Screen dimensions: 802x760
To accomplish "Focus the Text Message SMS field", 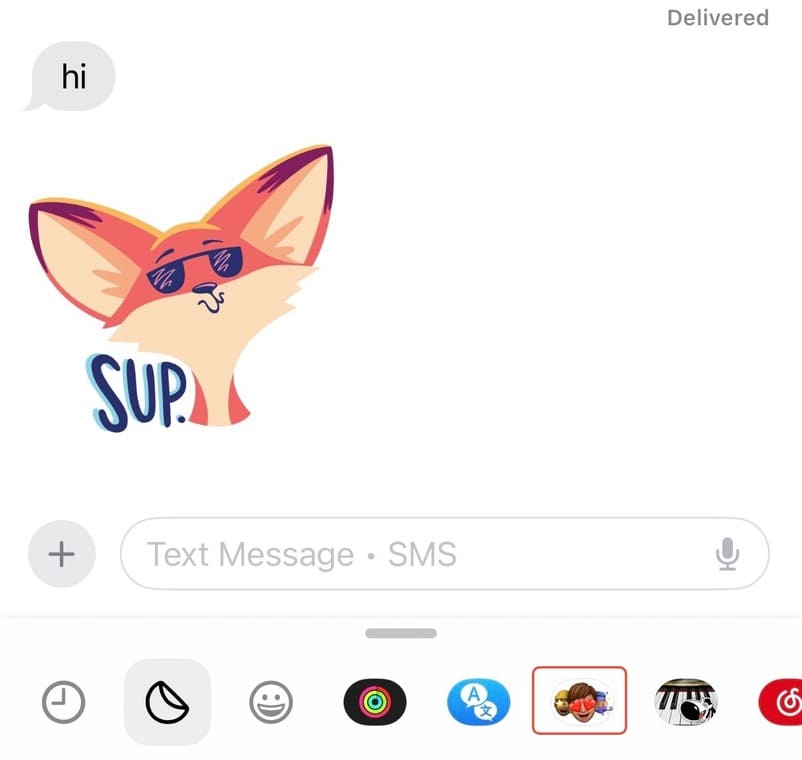I will (x=420, y=553).
